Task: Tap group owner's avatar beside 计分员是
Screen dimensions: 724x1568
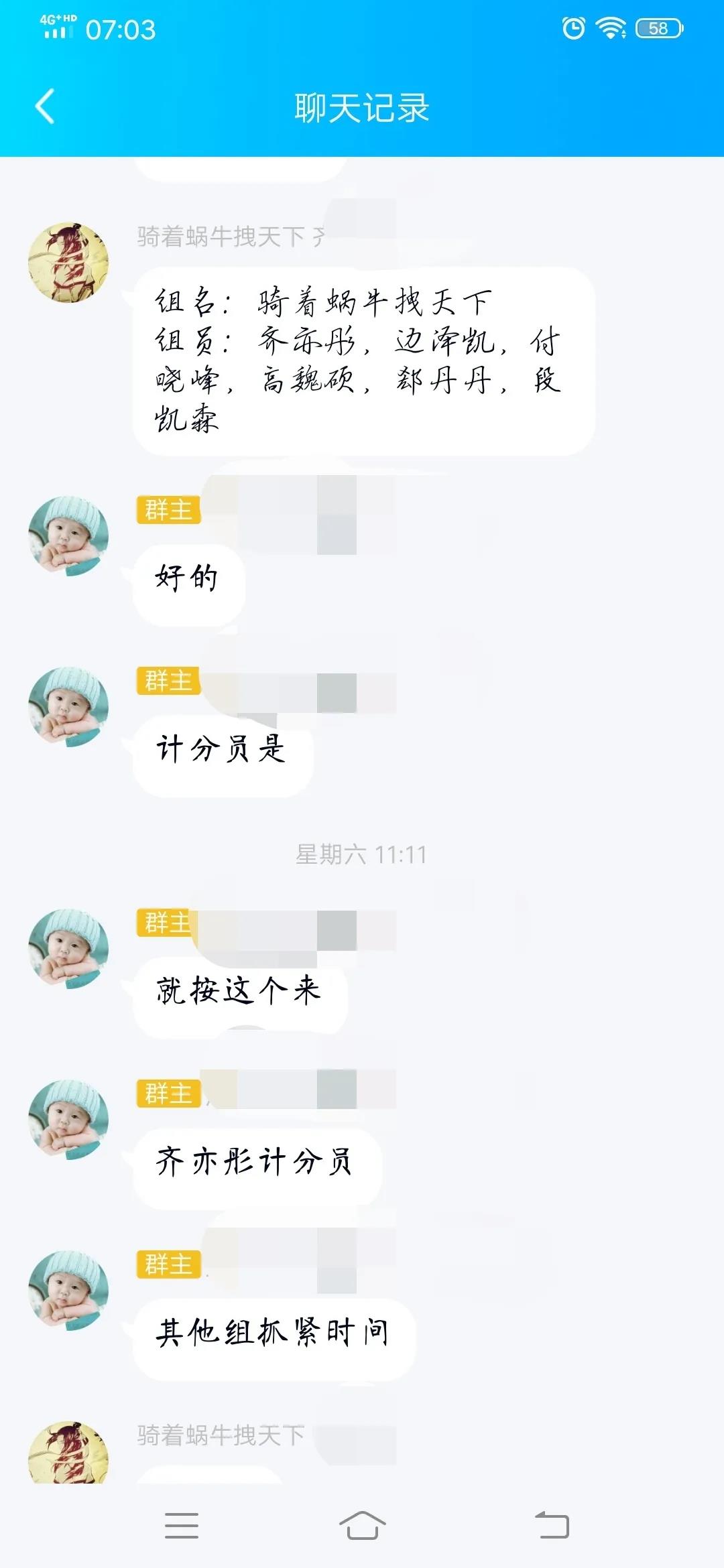Action: [x=68, y=706]
